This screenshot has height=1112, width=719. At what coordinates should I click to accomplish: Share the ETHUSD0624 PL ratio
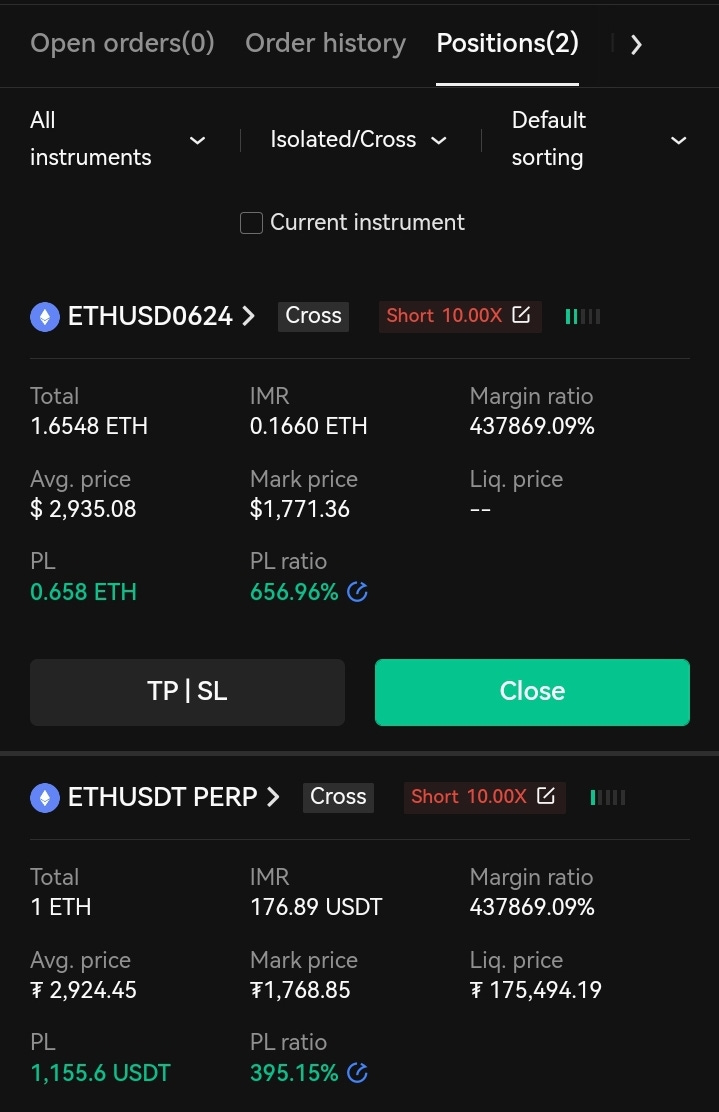357,593
